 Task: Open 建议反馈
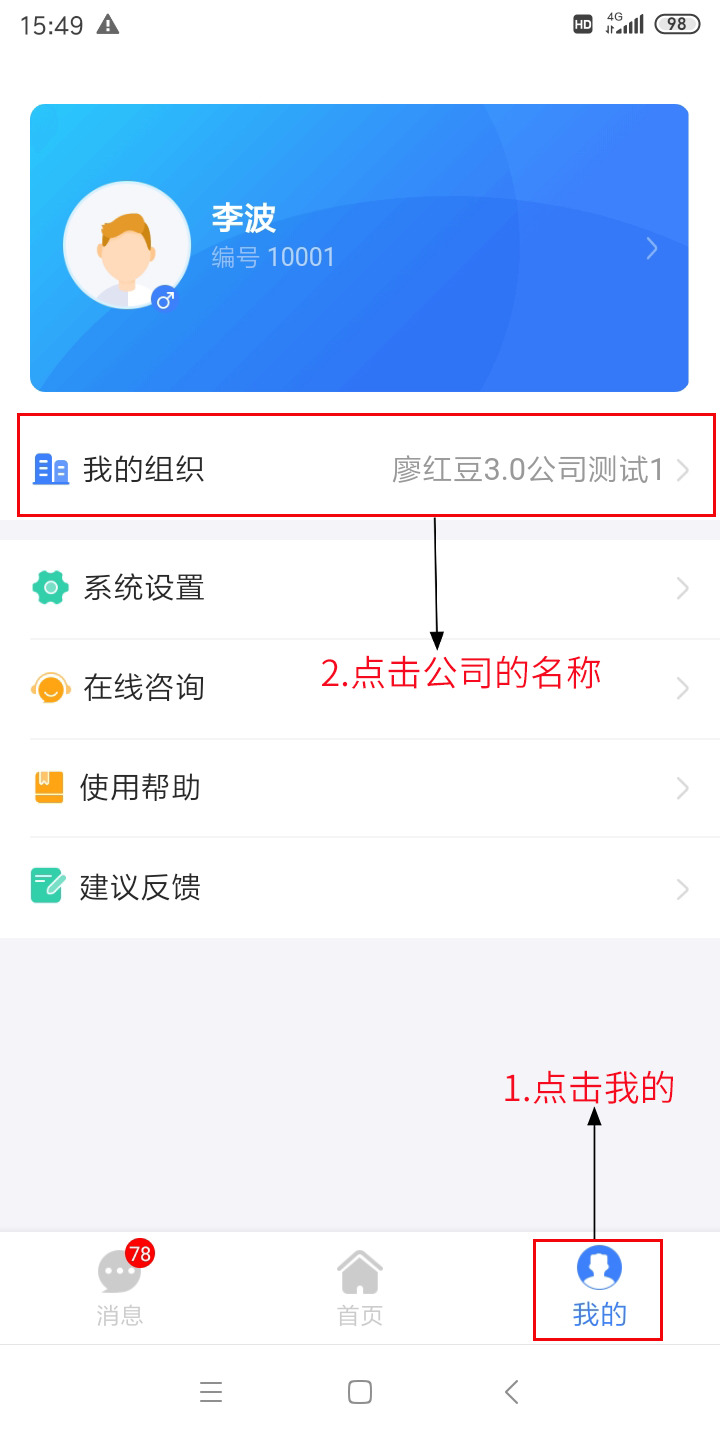(x=360, y=888)
